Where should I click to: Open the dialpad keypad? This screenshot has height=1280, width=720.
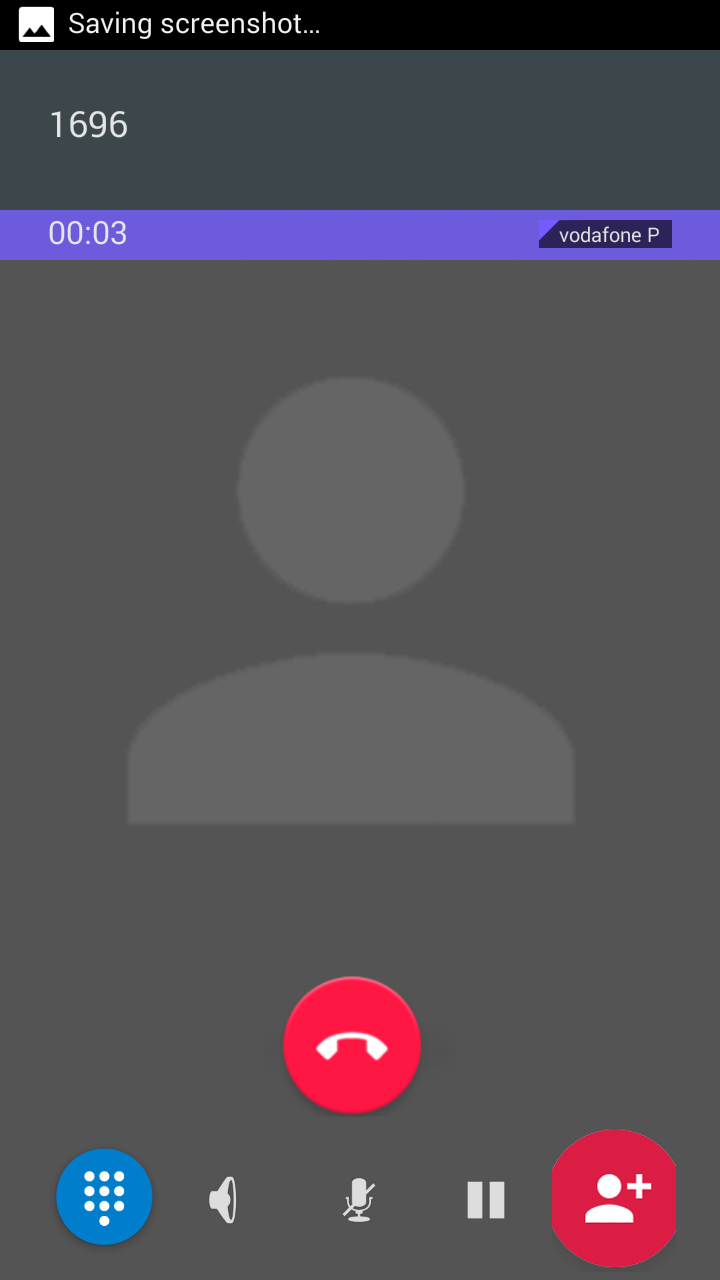[104, 1197]
